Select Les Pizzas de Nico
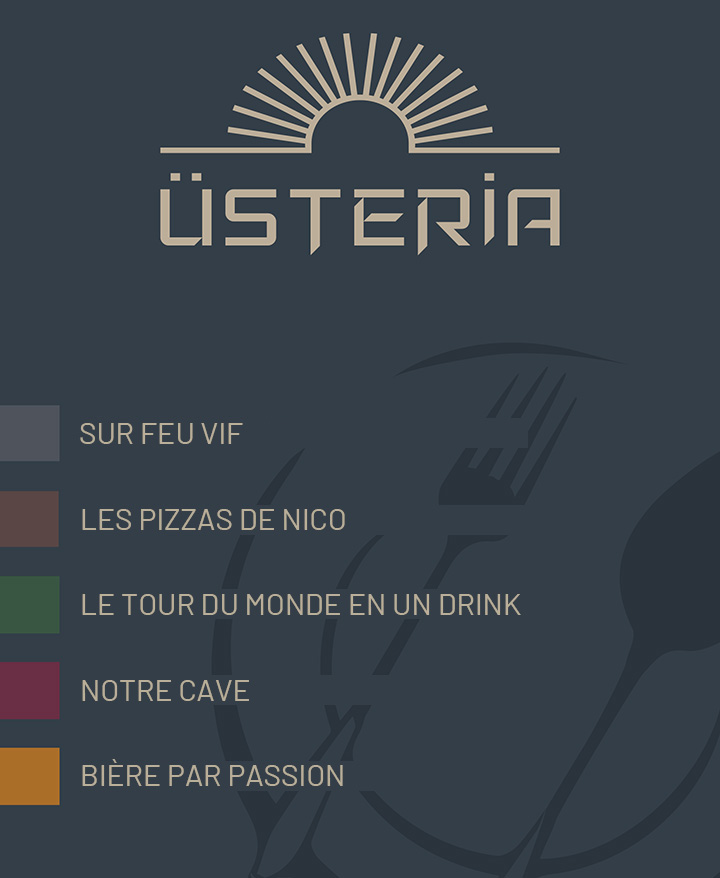Image resolution: width=720 pixels, height=878 pixels. (x=212, y=520)
